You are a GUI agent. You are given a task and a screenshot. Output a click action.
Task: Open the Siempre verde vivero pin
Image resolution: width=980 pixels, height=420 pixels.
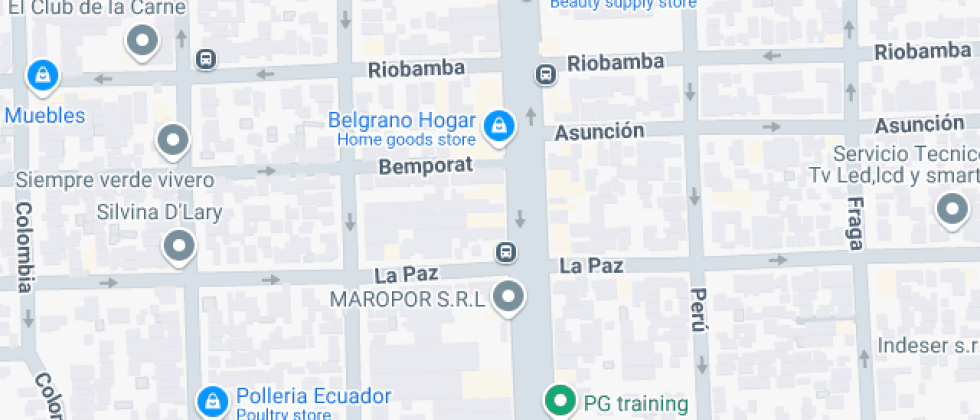[174, 139]
